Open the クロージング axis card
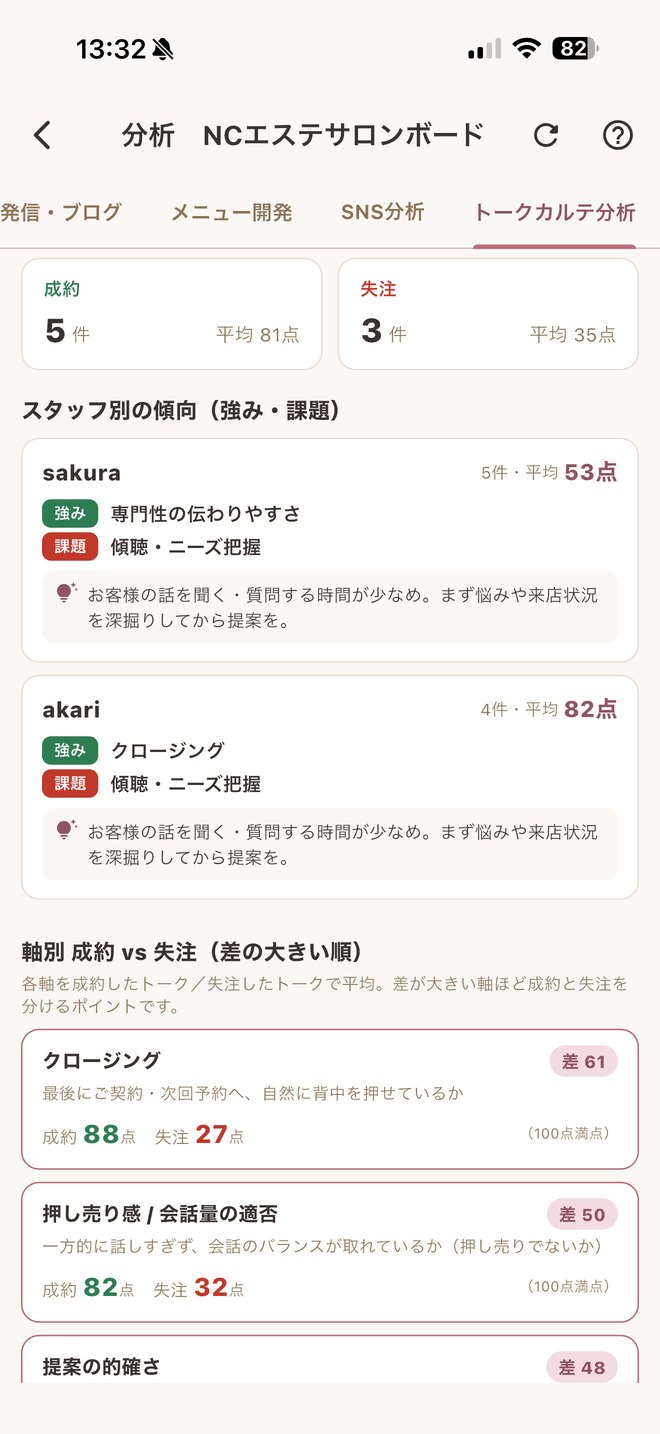The image size is (660, 1434). (330, 1099)
